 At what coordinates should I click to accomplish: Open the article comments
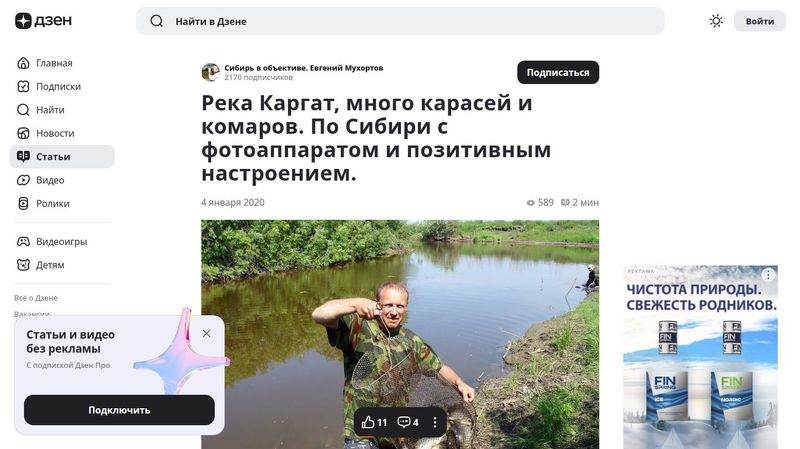[408, 422]
